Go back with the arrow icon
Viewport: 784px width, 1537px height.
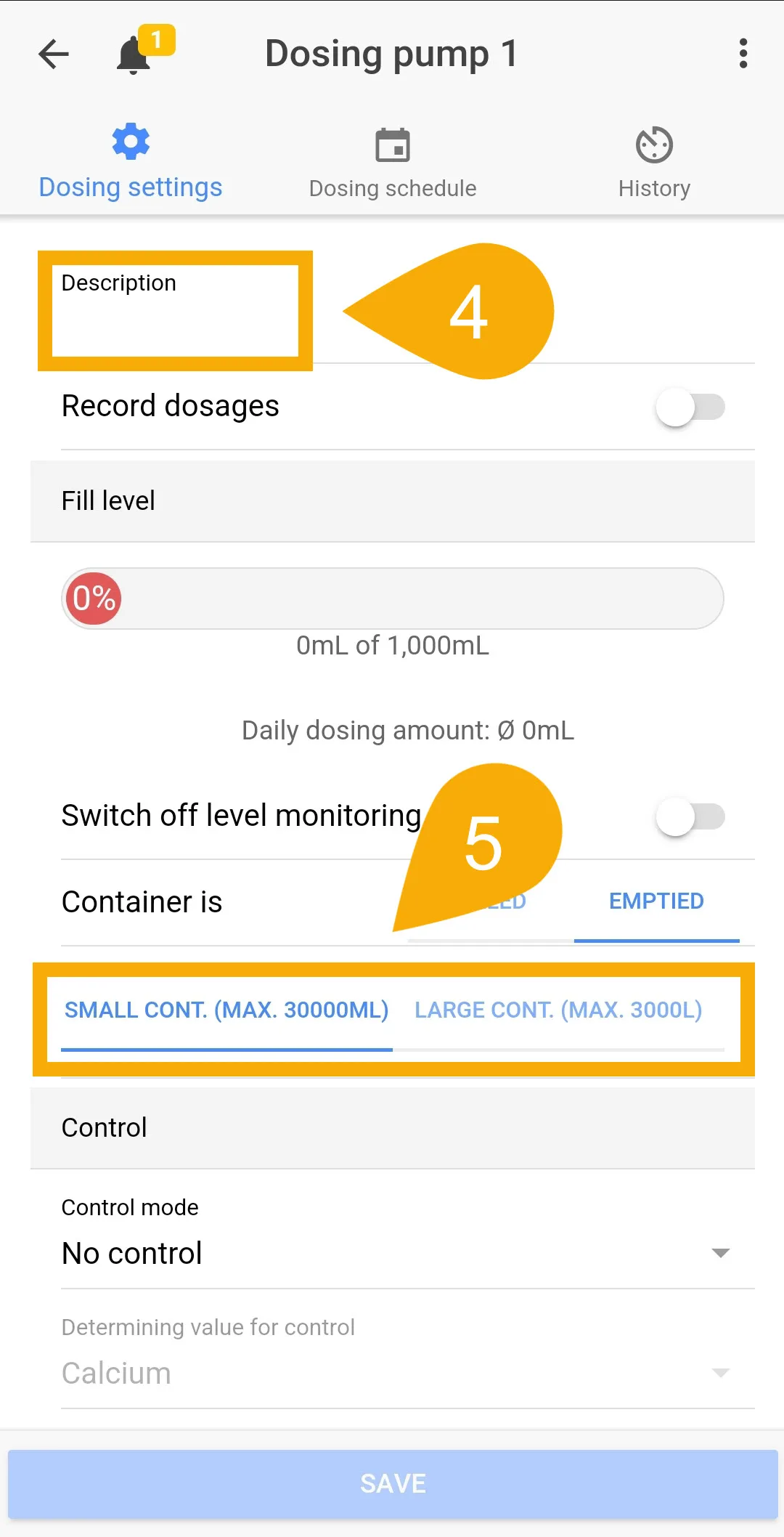point(54,54)
